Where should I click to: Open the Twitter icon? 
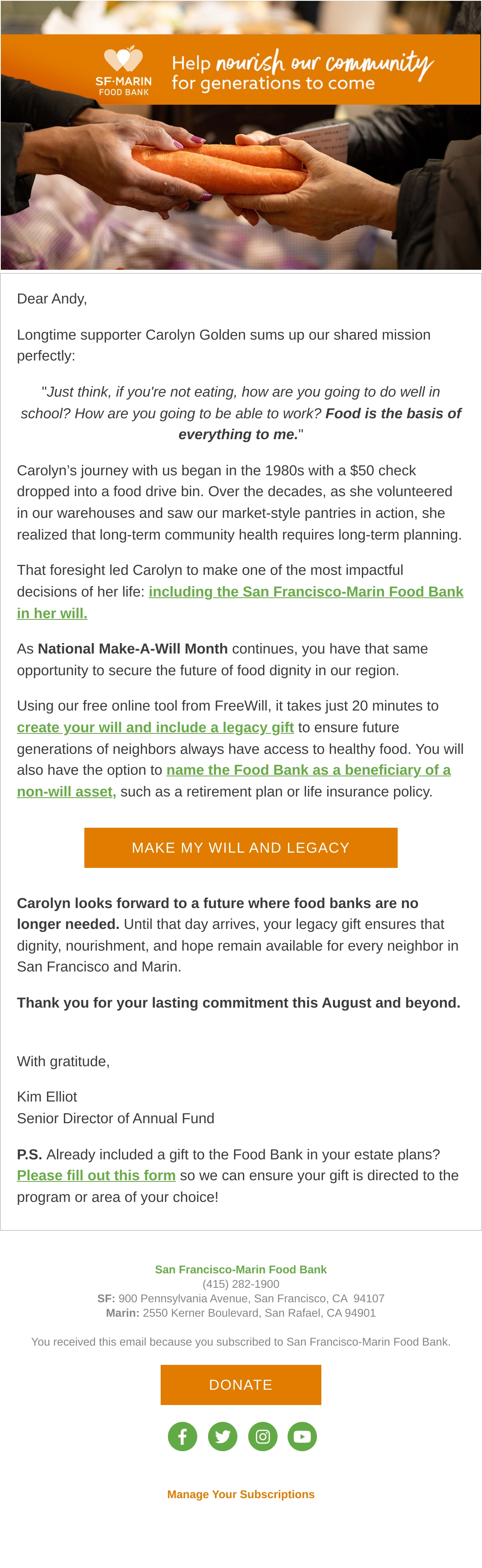pos(223,1436)
